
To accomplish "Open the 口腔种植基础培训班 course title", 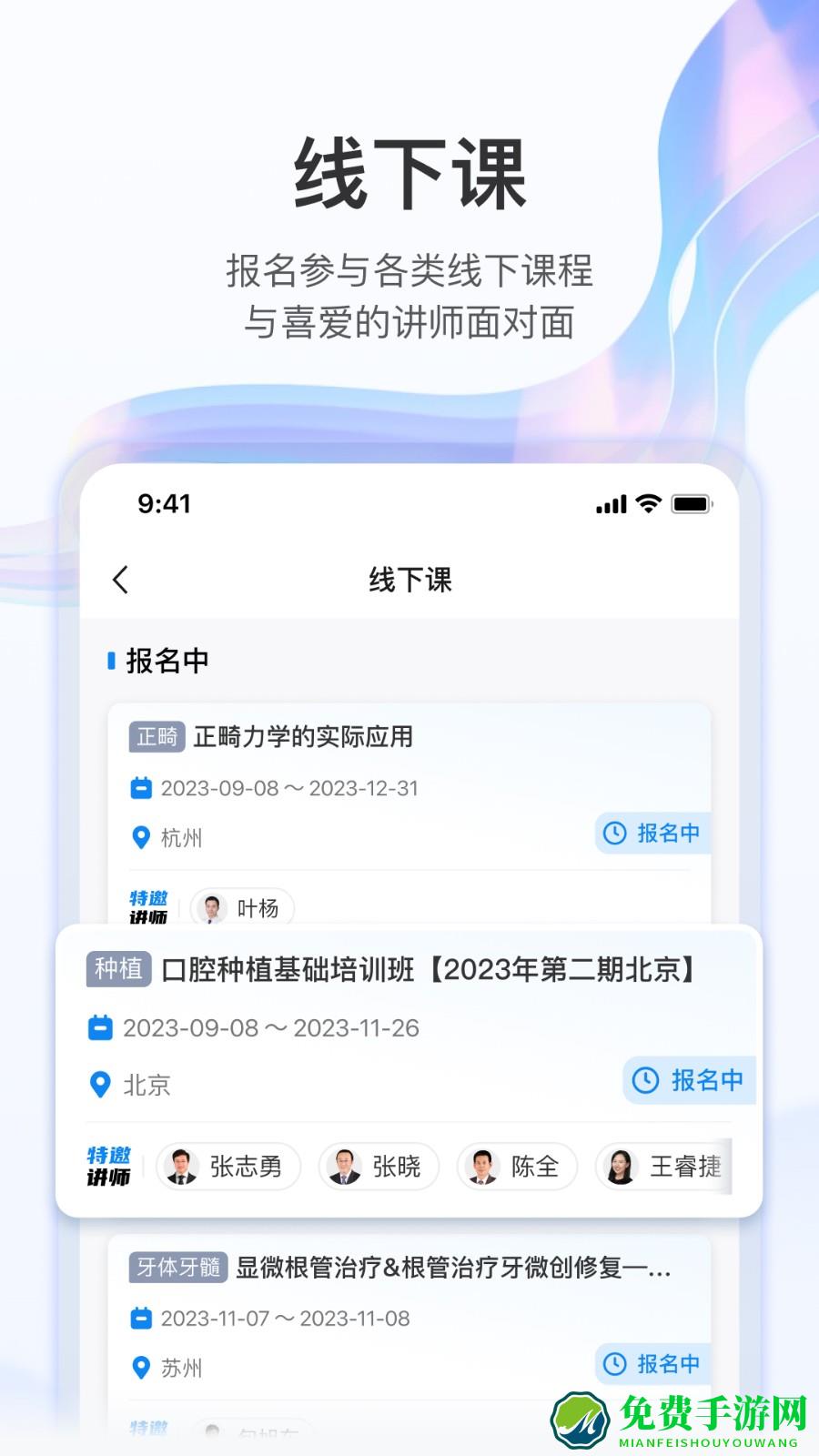I will 428,970.
